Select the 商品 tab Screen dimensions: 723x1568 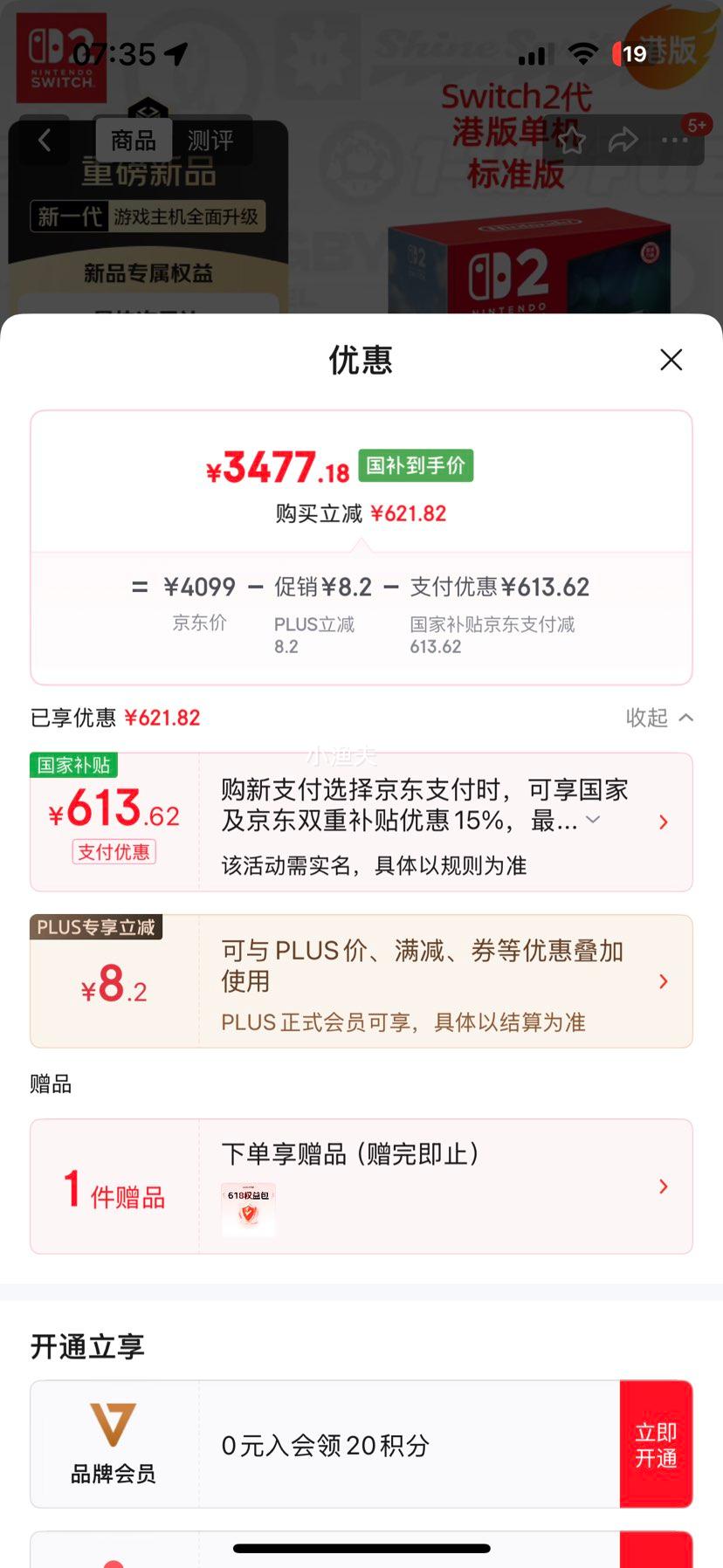pyautogui.click(x=133, y=141)
